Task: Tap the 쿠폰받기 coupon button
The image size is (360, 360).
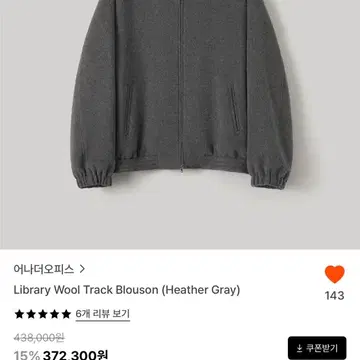Action: coord(317,348)
